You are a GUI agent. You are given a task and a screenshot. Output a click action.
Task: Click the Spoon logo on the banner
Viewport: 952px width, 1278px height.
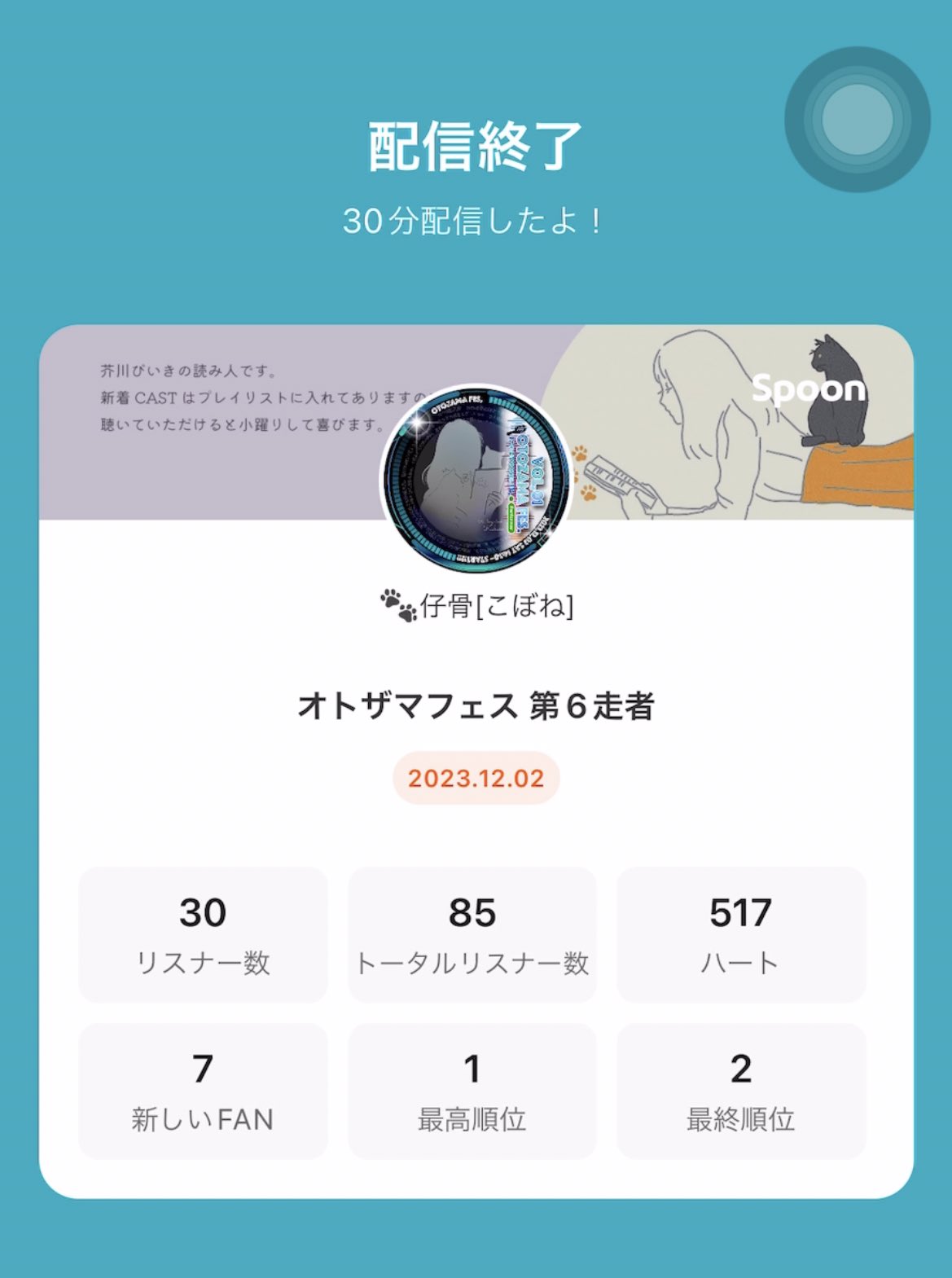(x=809, y=389)
